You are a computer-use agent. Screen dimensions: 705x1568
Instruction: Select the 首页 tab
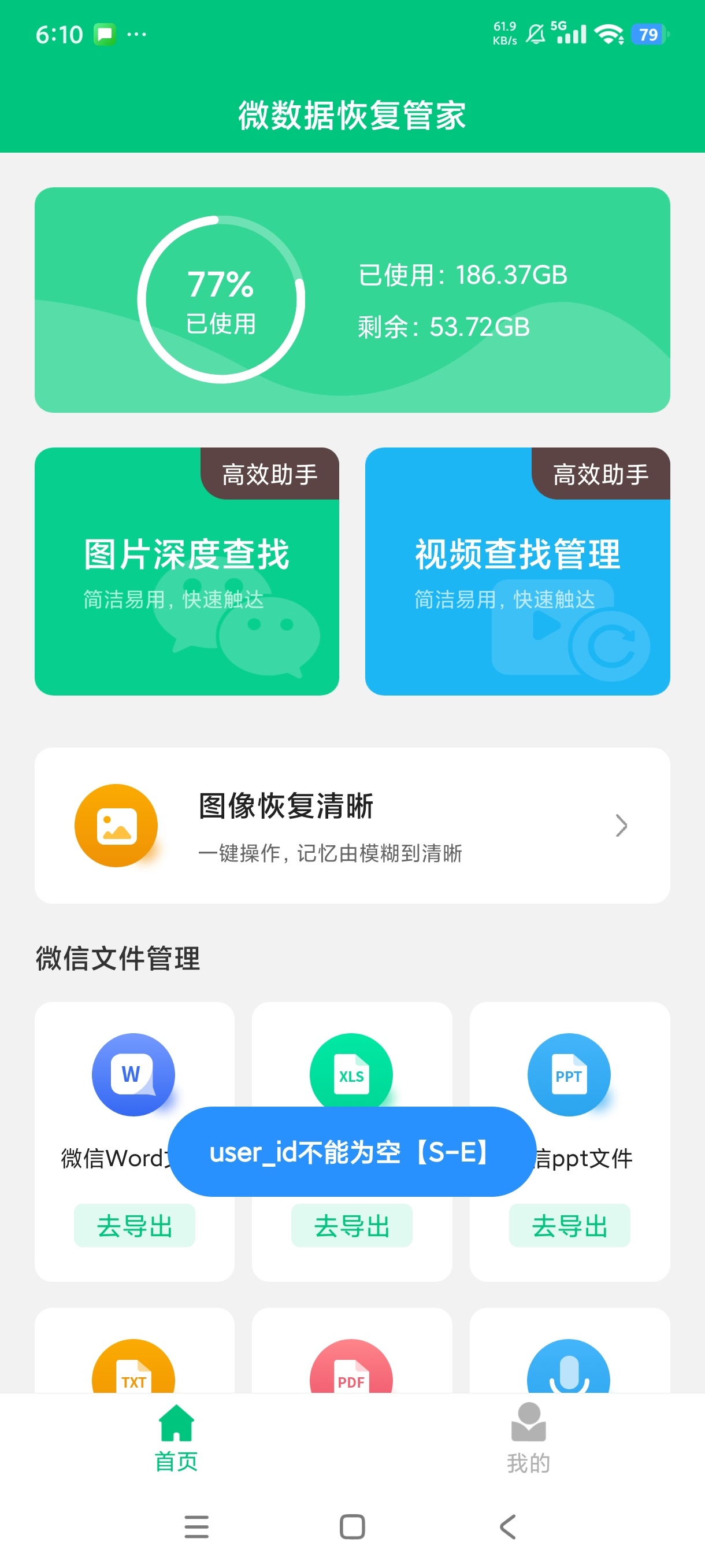coord(176,1438)
